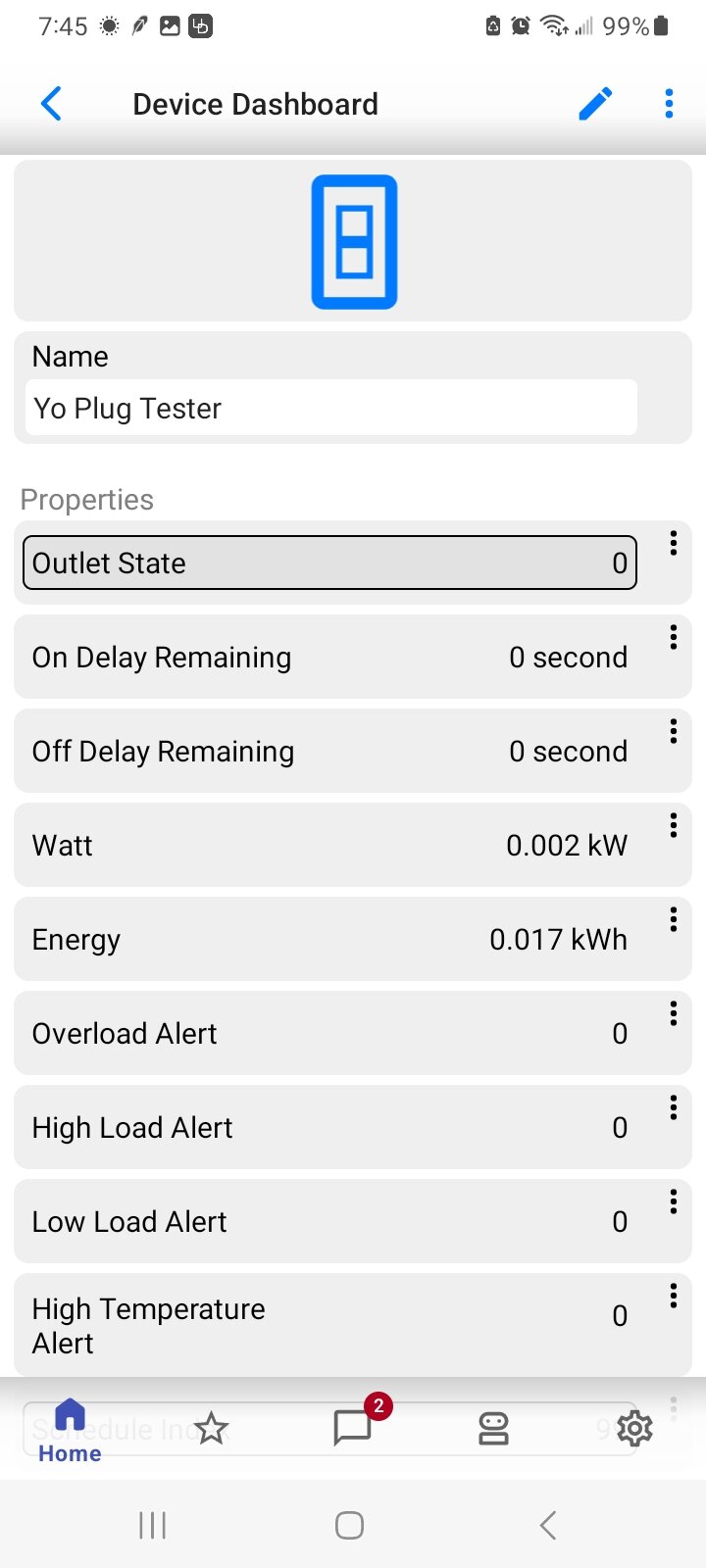Open options for High Temperature Alert
Screen dimensions: 706x1568
point(674,1297)
